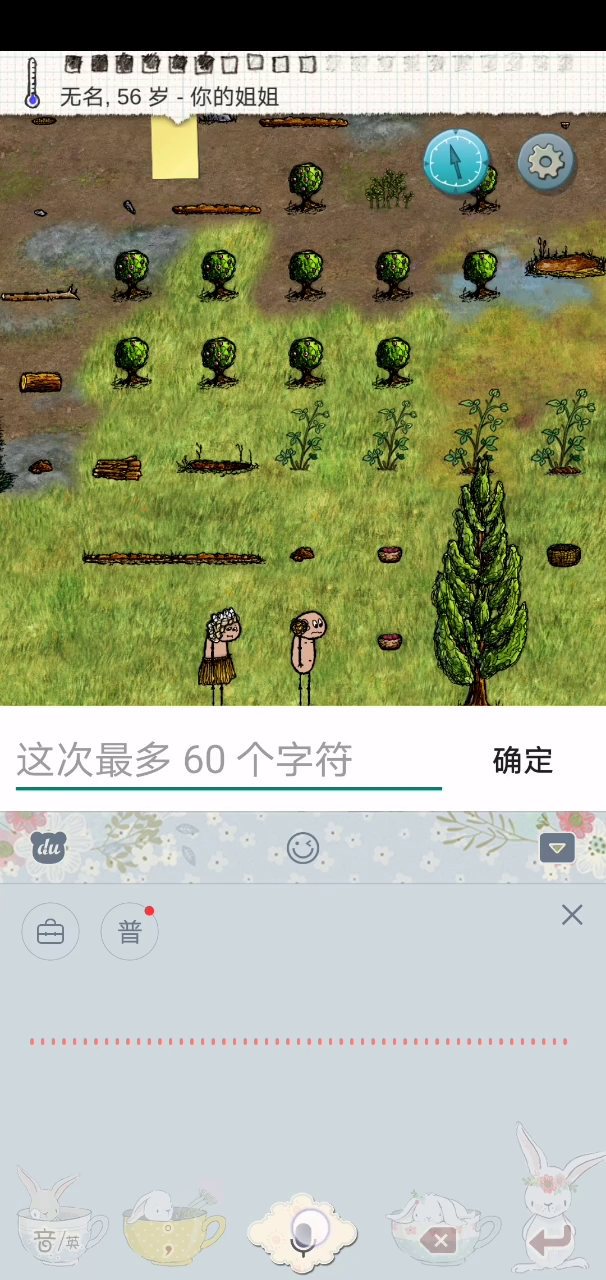606x1280 pixels.
Task: Select the 普 language option
Action: pos(130,932)
